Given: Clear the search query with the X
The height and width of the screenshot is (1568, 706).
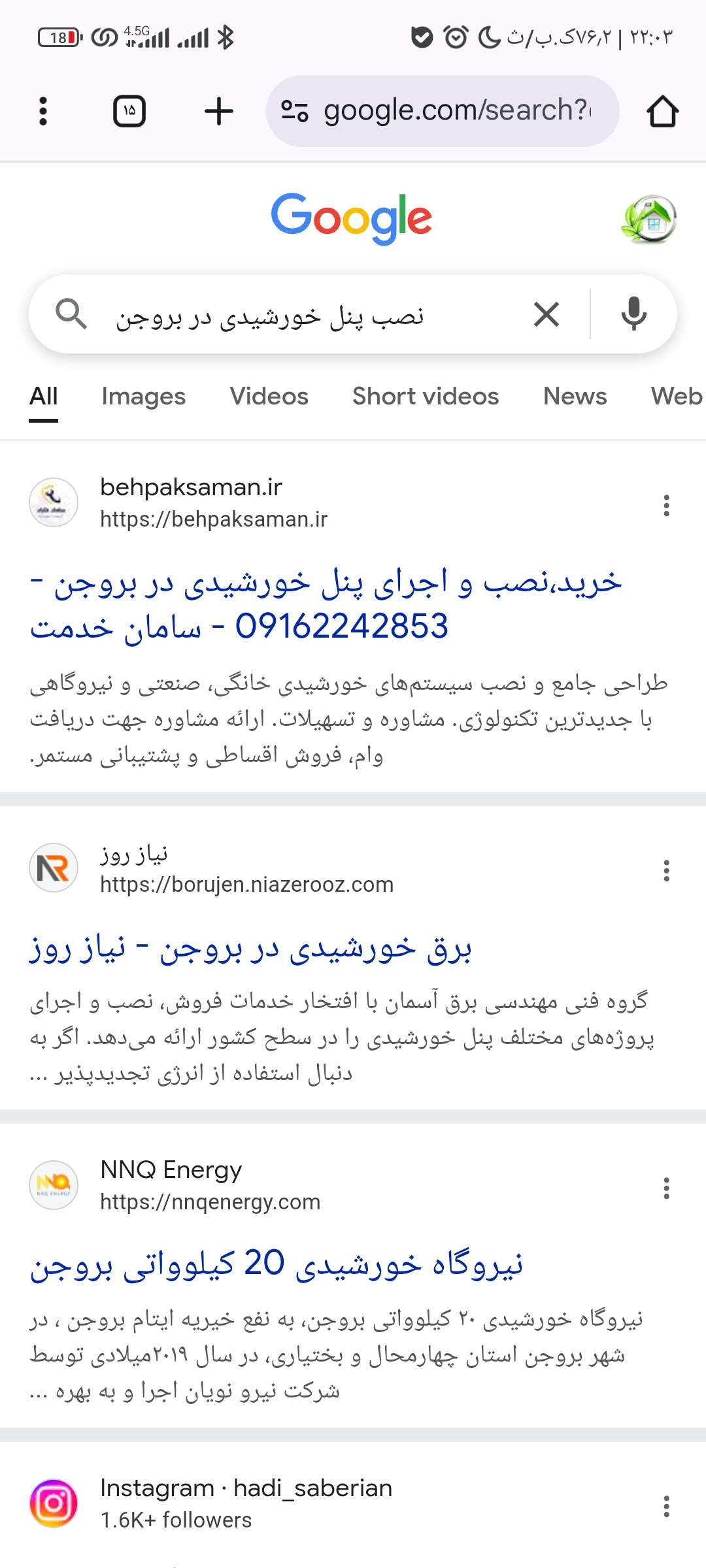Looking at the screenshot, I should [x=546, y=314].
